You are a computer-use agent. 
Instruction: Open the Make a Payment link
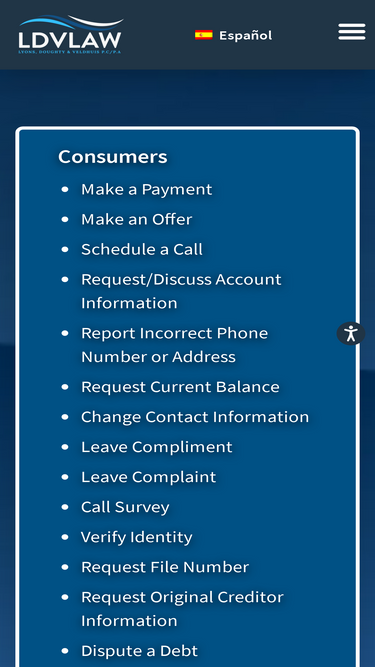[x=146, y=189]
